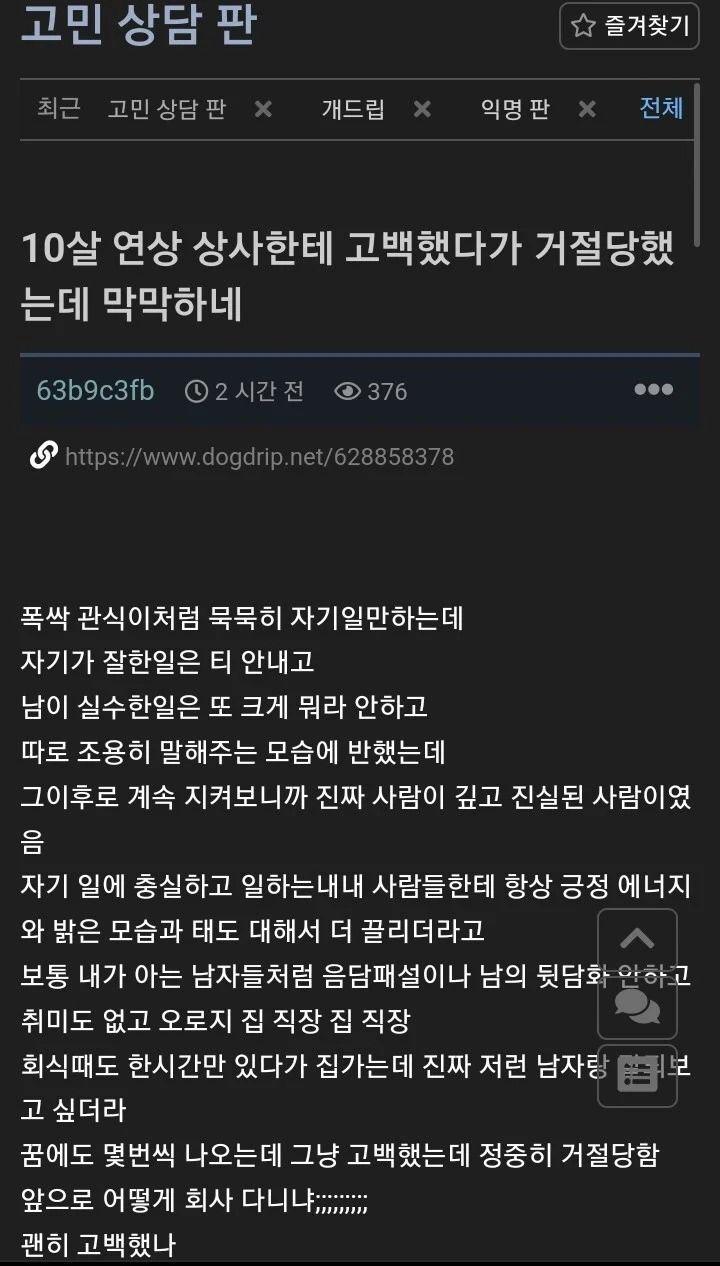Jump to top with the up arrow
This screenshot has height=1266, width=720.
pos(637,938)
